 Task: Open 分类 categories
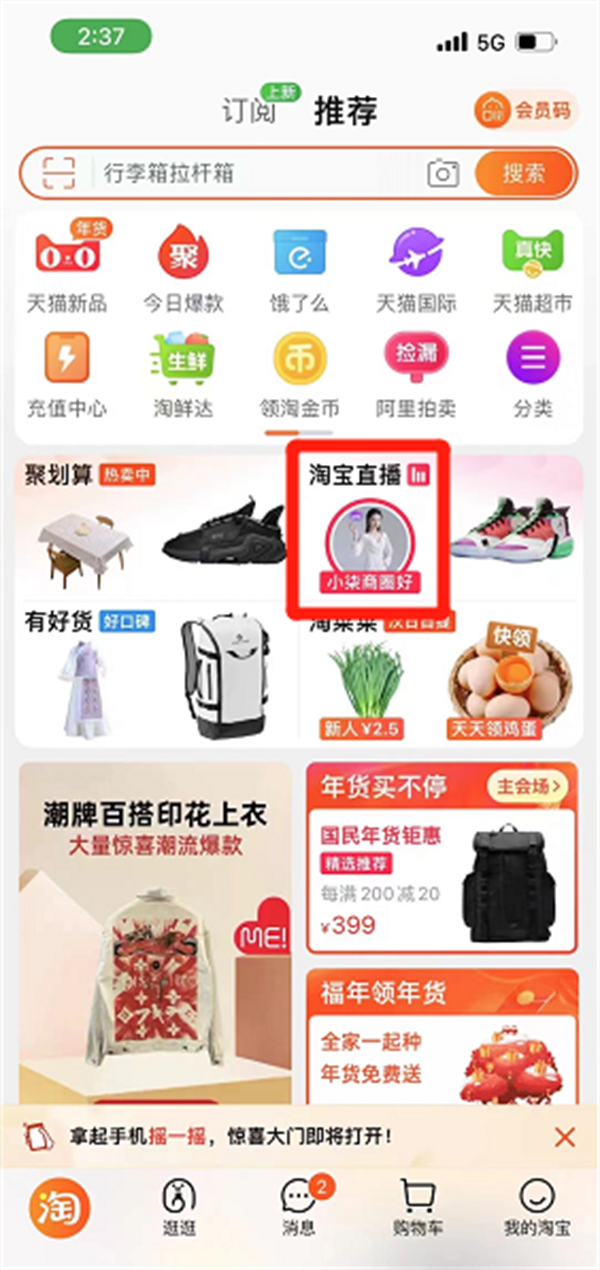pos(533,374)
